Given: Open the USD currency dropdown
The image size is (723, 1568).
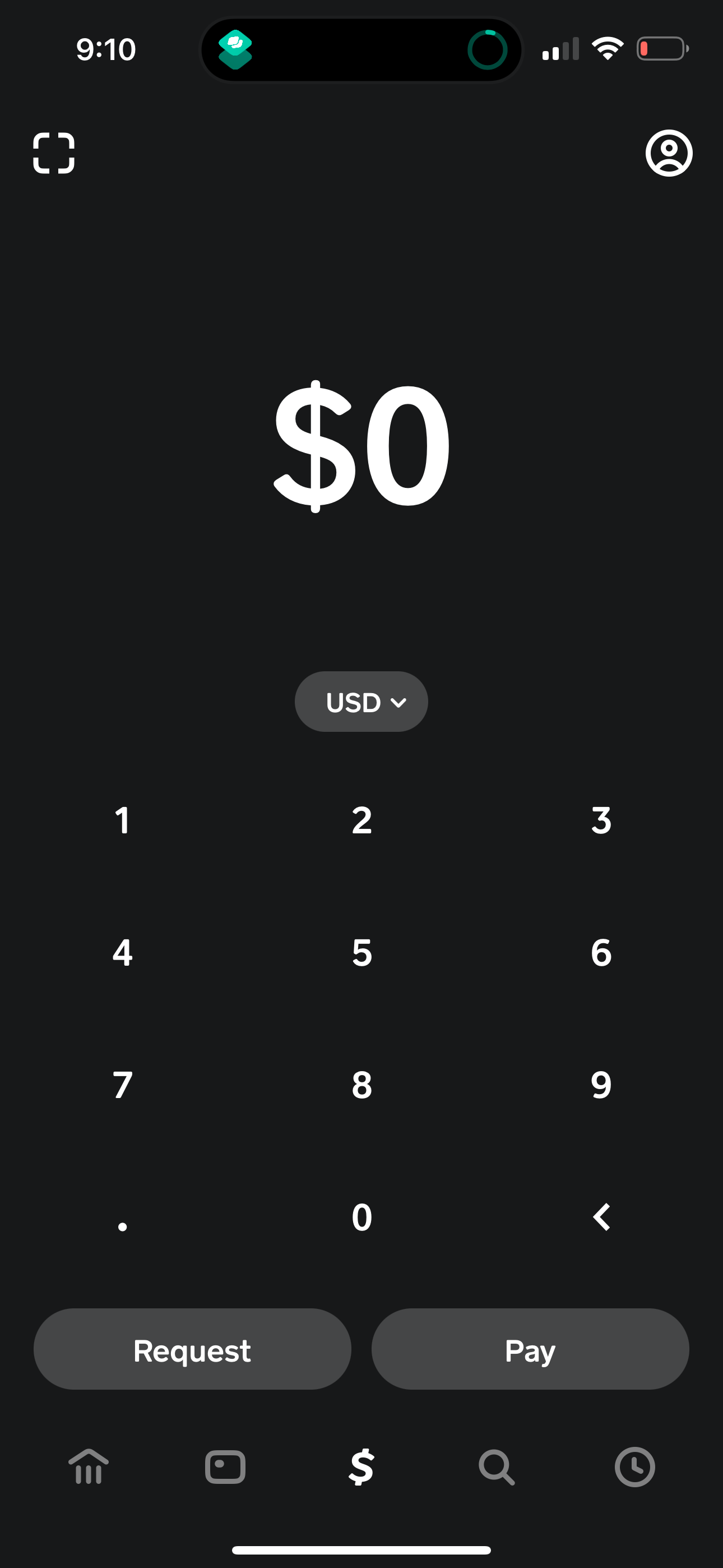Looking at the screenshot, I should click(x=361, y=701).
